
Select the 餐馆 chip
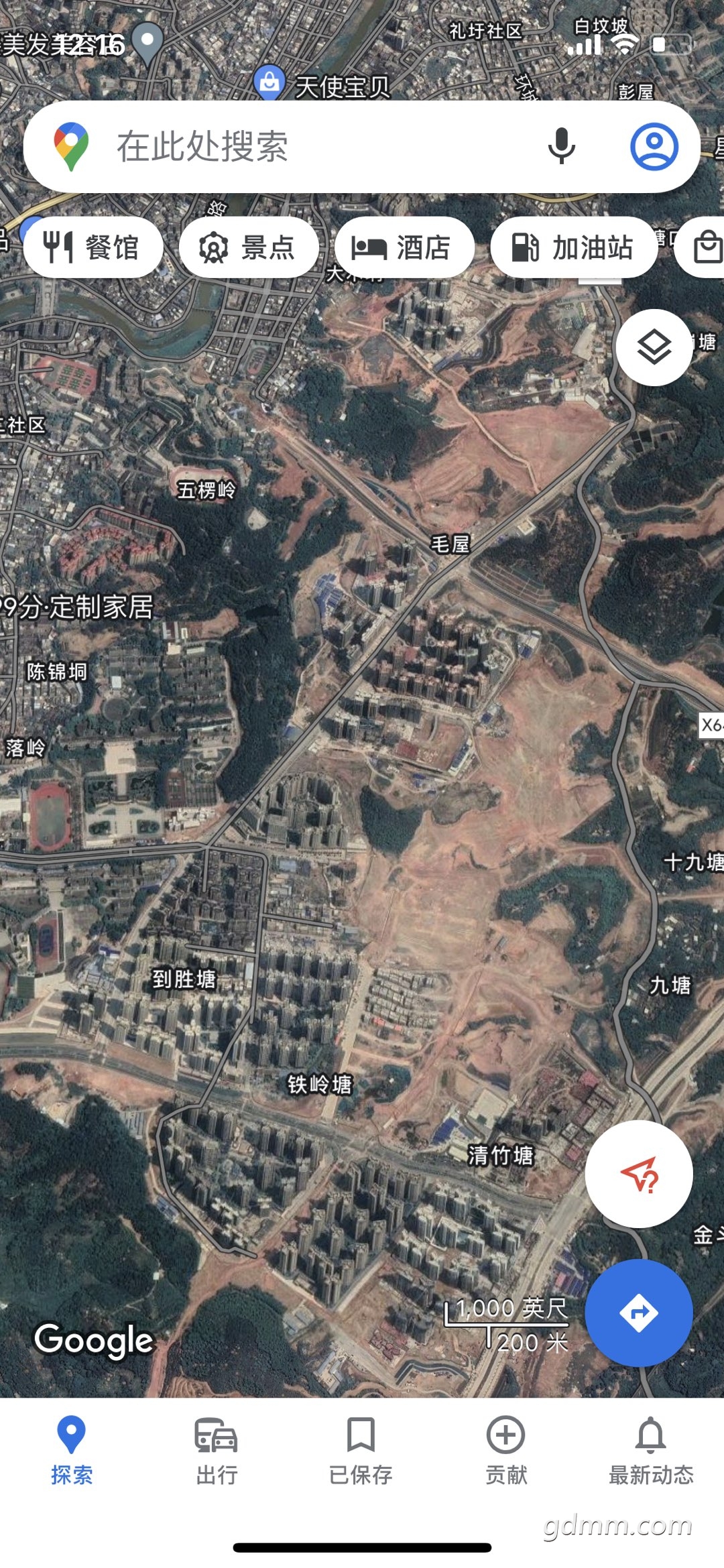pyautogui.click(x=93, y=247)
